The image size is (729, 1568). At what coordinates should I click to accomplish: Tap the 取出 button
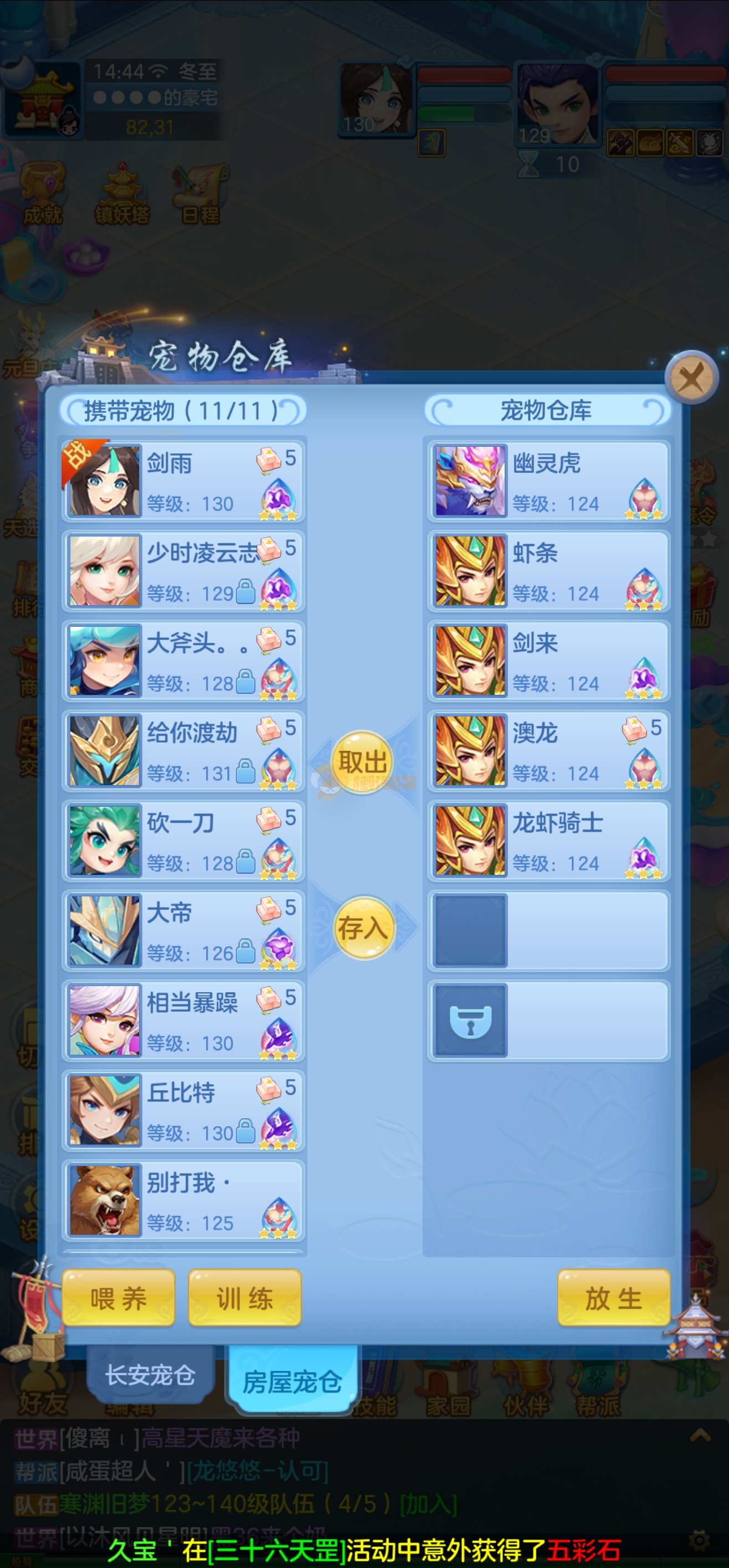tap(363, 762)
